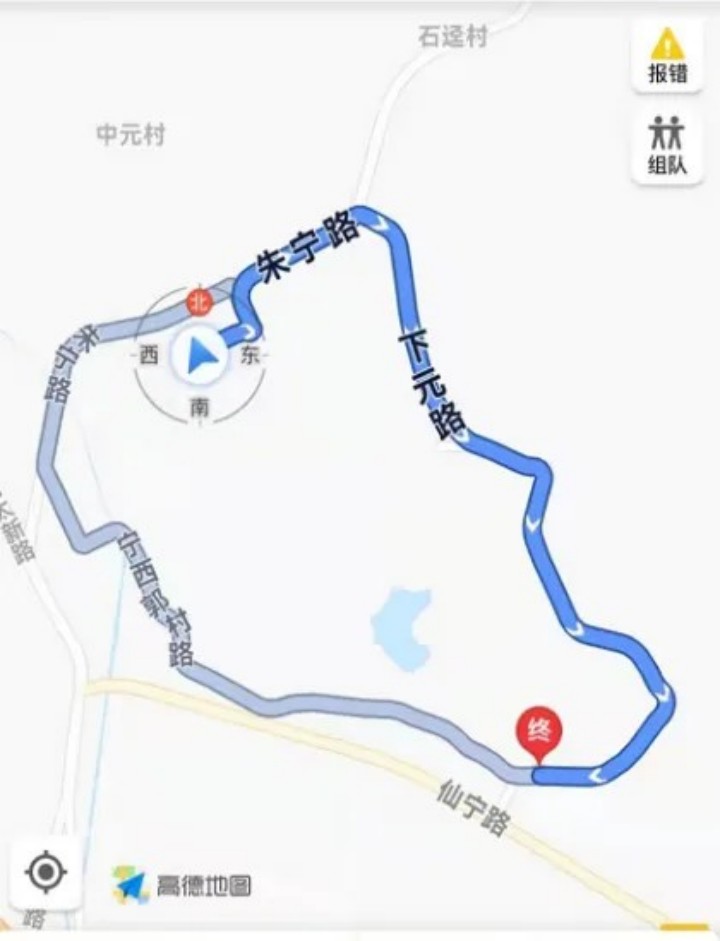
Task: Tap the 报错 report error button
Action: [667, 55]
